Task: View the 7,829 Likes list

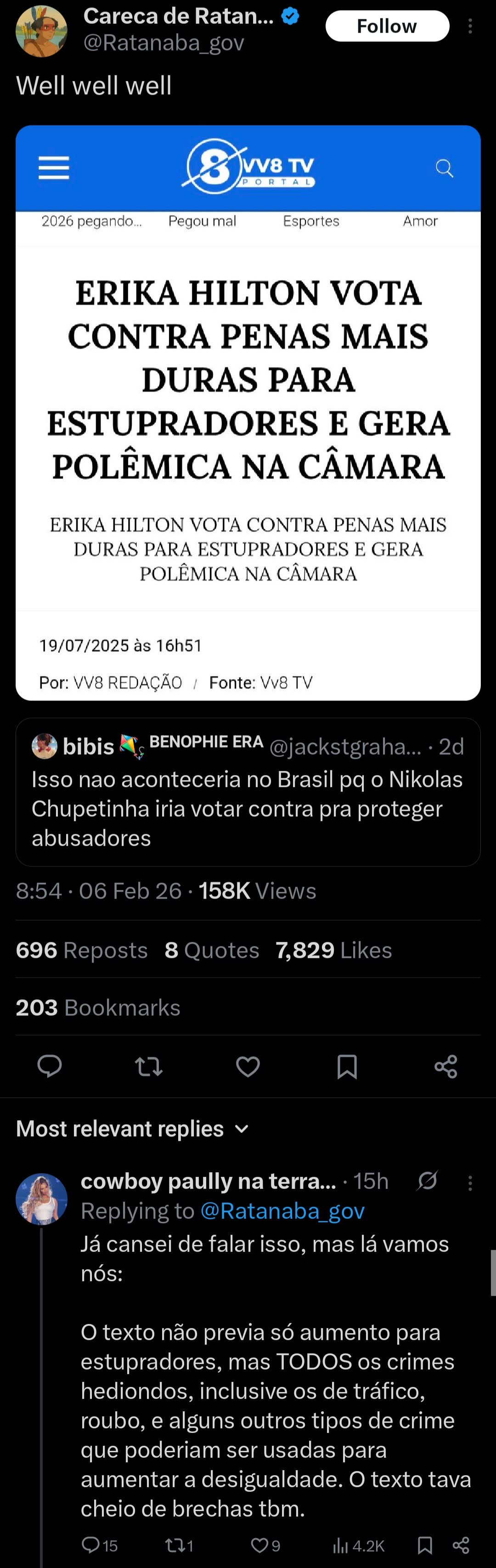Action: click(x=334, y=950)
